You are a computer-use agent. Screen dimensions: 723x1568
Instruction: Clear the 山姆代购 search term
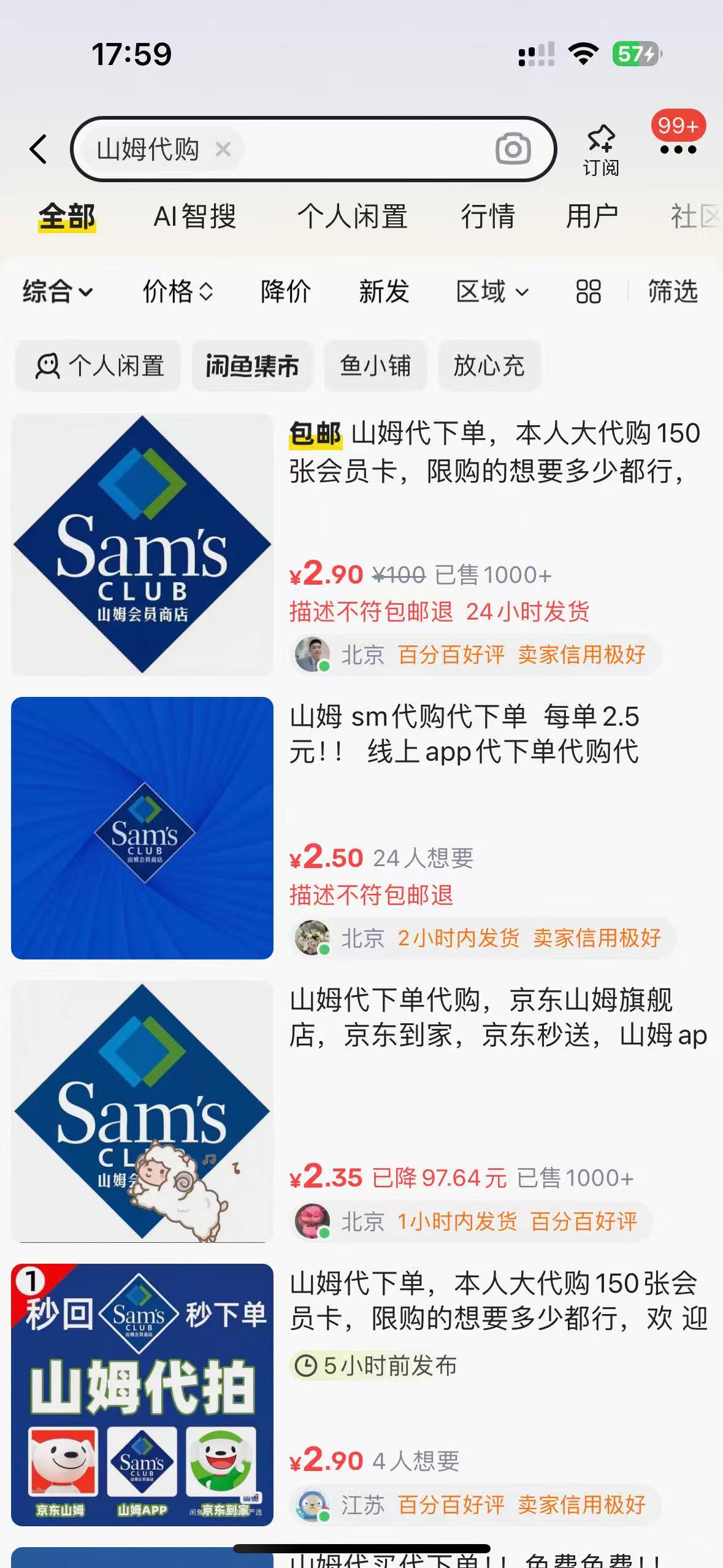[223, 149]
